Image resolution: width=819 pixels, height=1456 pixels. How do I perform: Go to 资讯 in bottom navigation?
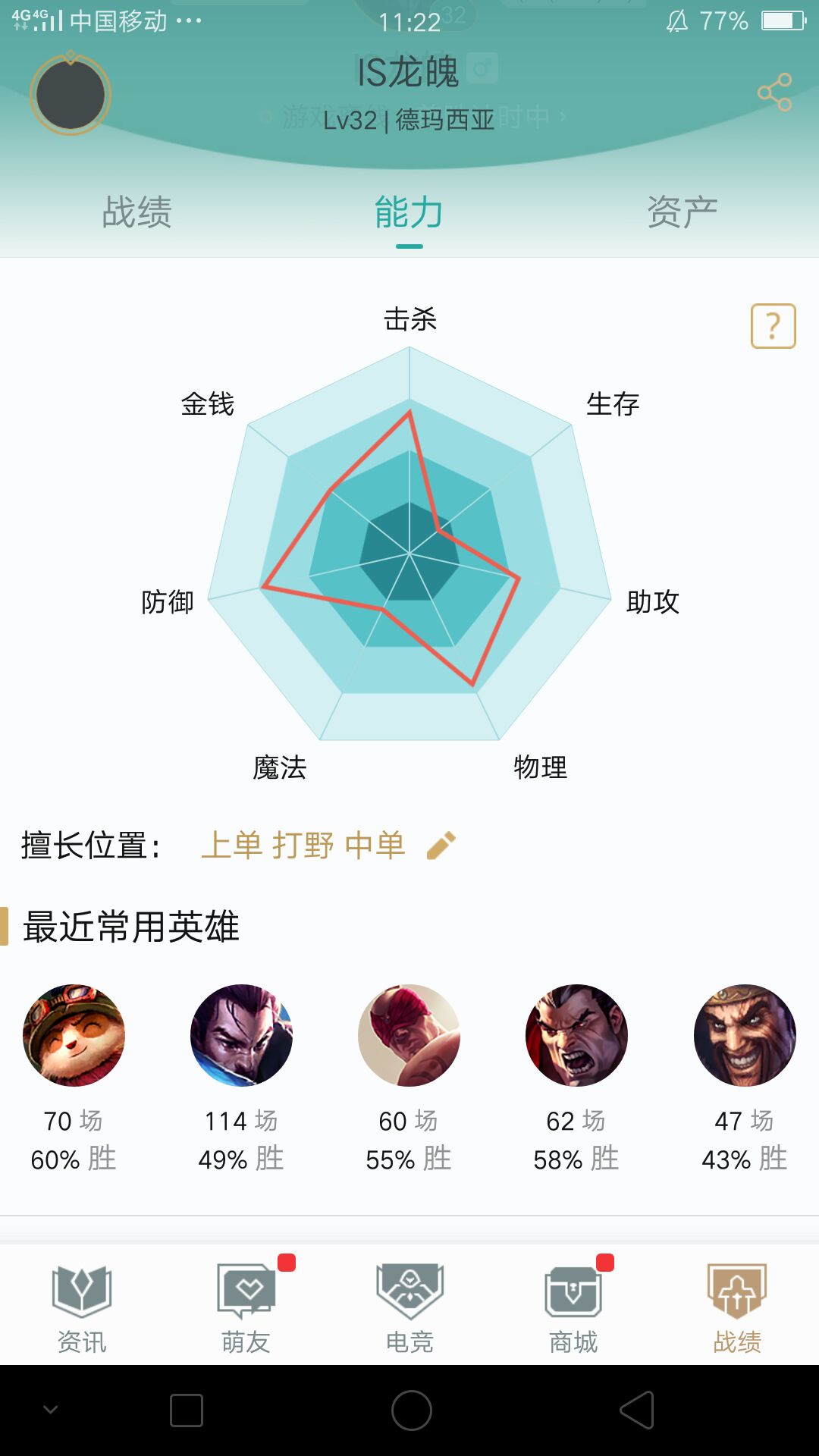(x=82, y=1307)
